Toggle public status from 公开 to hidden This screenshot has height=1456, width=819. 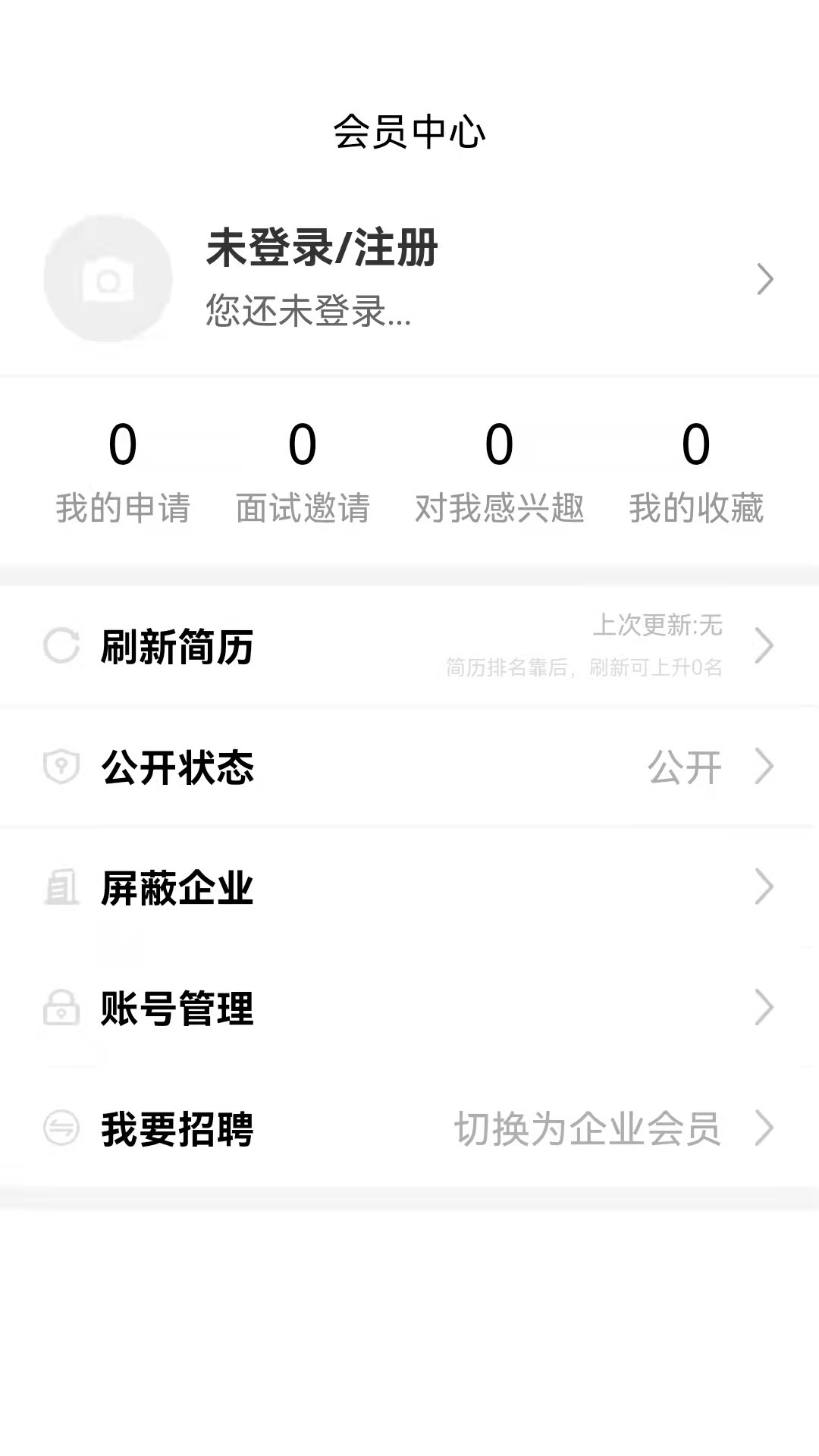685,767
